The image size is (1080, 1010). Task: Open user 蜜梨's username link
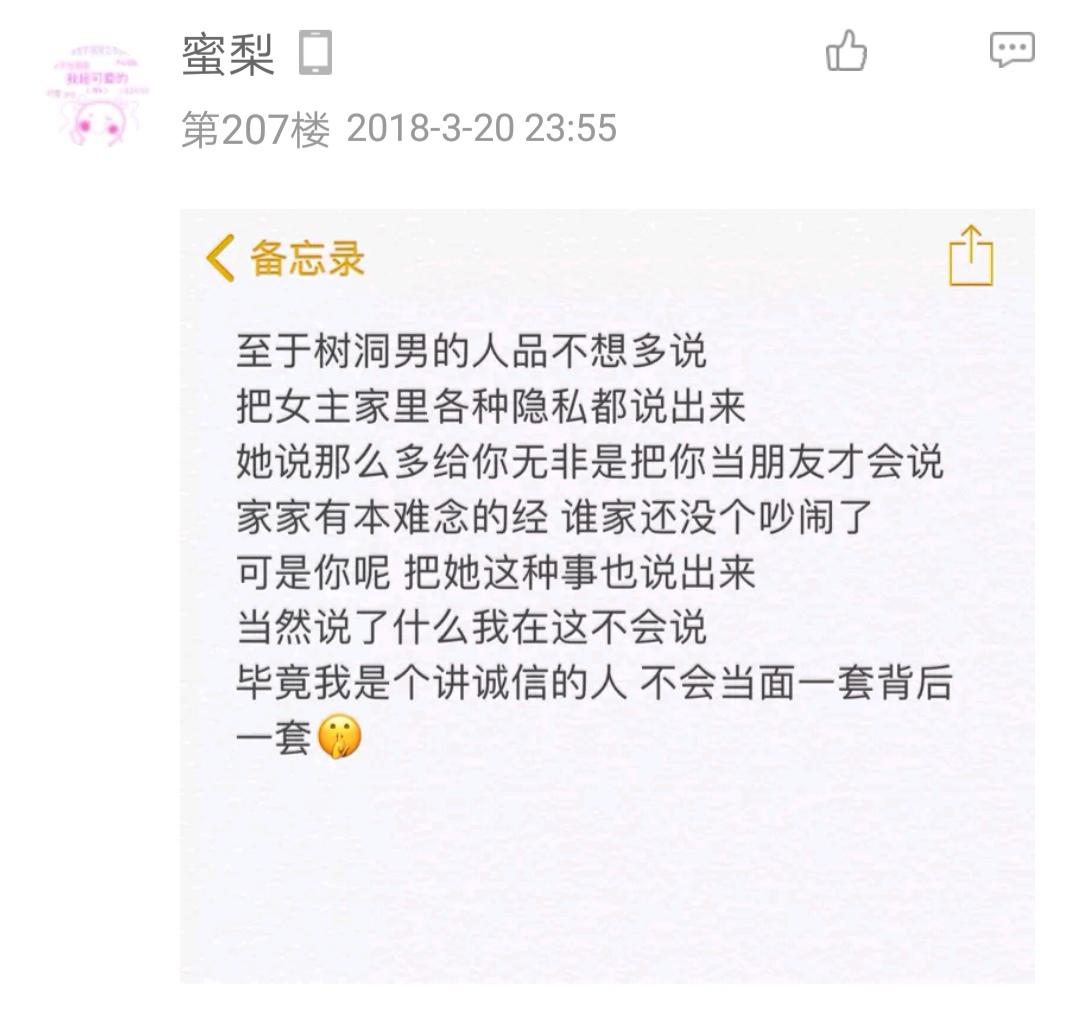(x=228, y=53)
